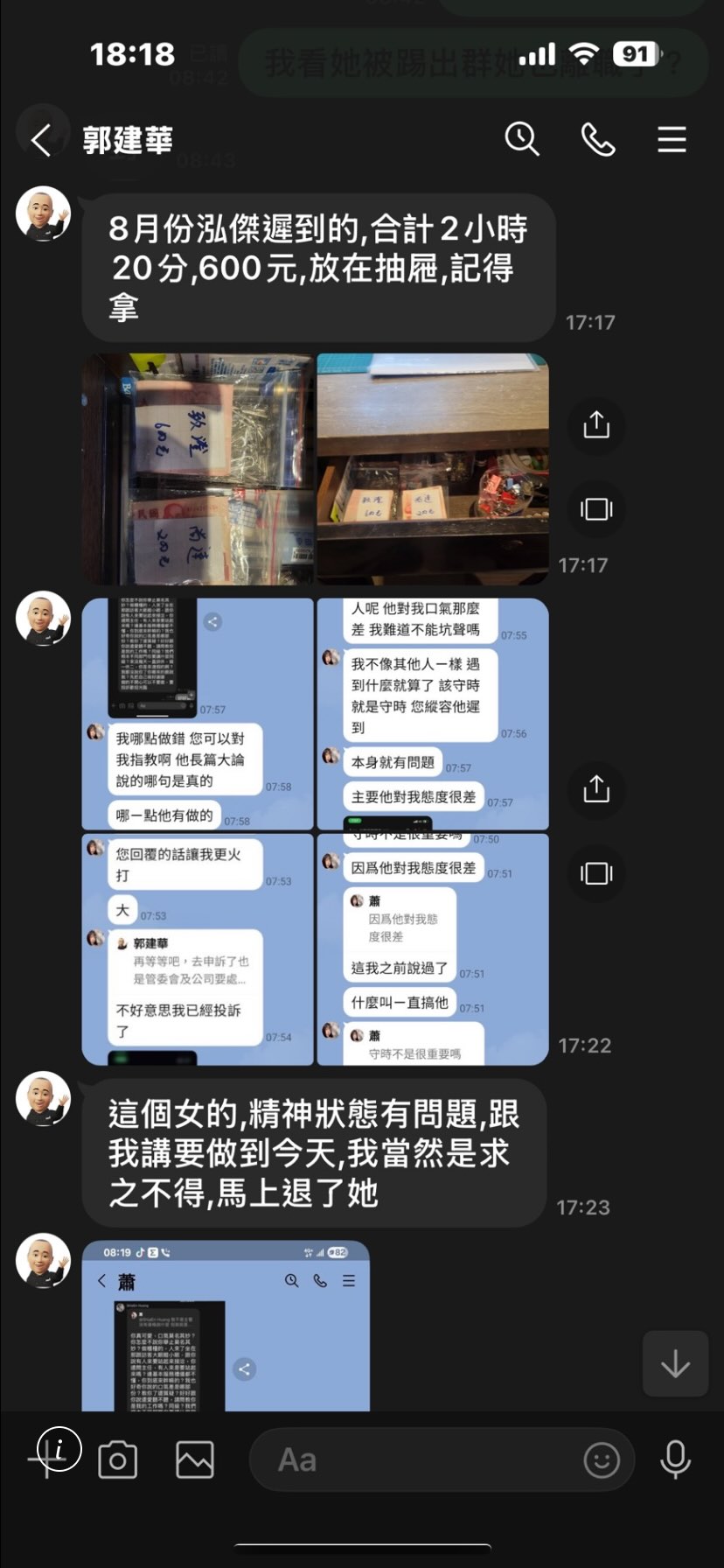Search within this chat
This screenshot has height=1568, width=724.
coord(522,139)
